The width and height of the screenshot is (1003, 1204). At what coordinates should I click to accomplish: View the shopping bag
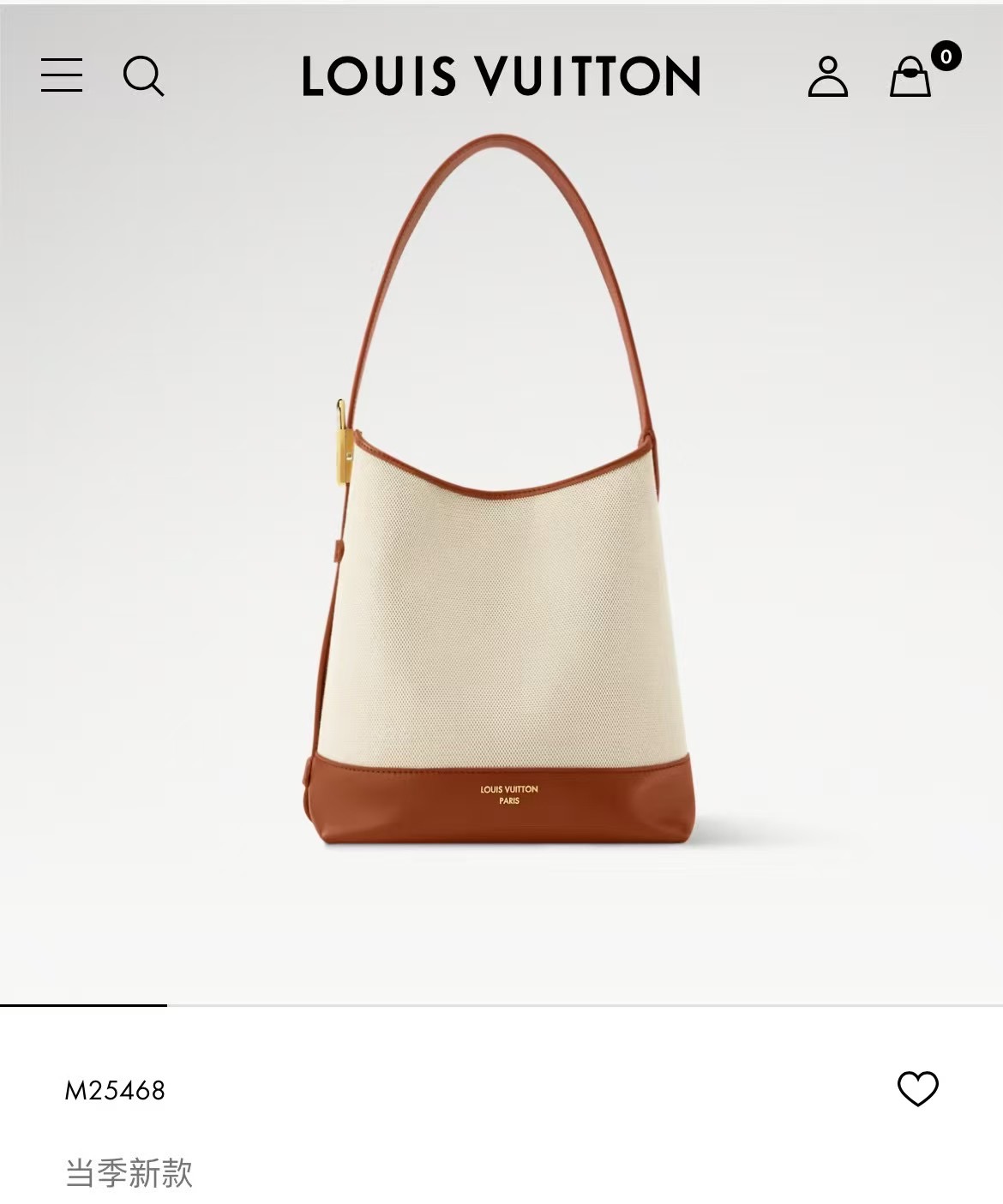pos(910,77)
